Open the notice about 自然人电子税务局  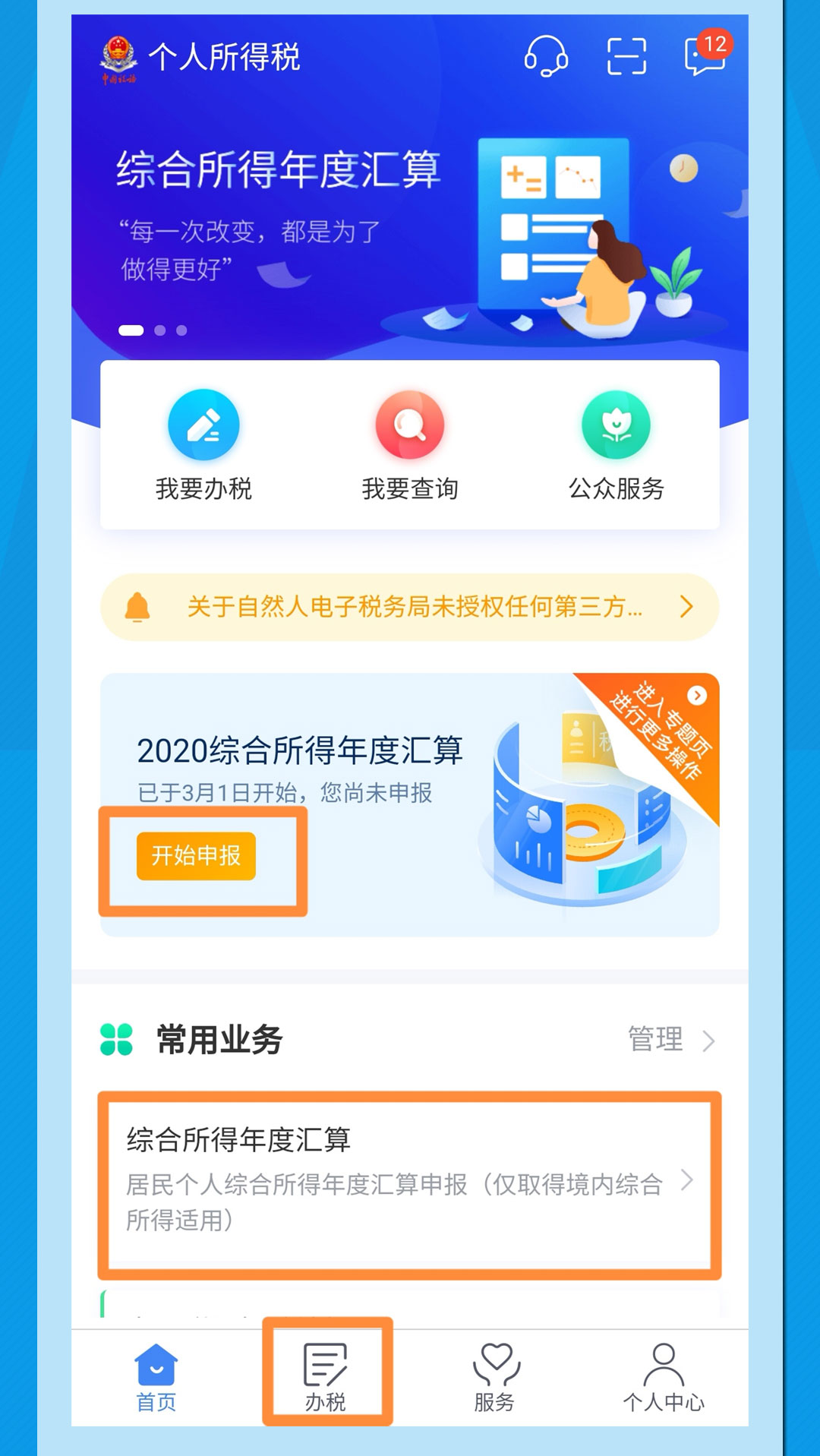410,607
